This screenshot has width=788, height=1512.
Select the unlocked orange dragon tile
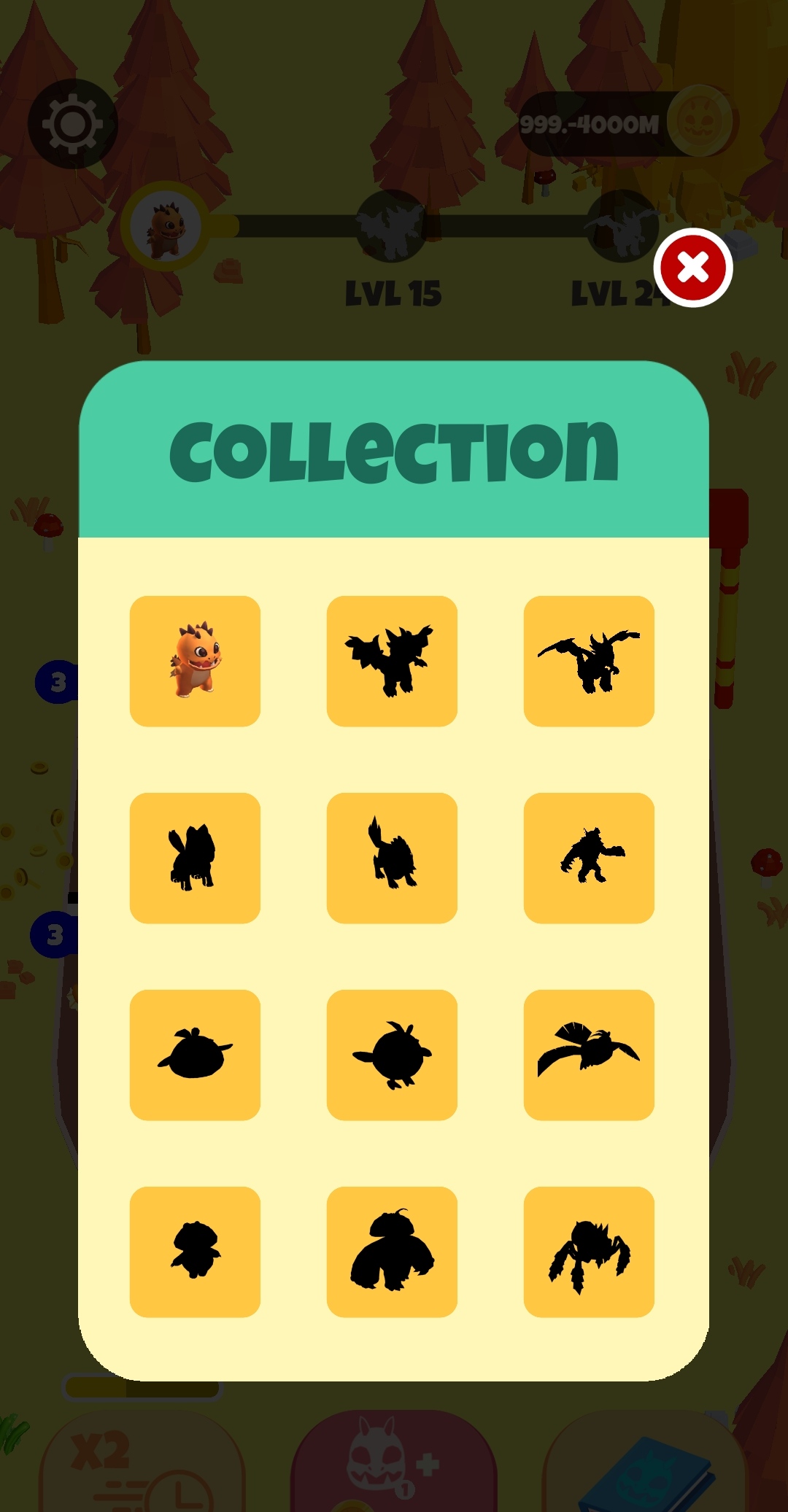point(195,661)
